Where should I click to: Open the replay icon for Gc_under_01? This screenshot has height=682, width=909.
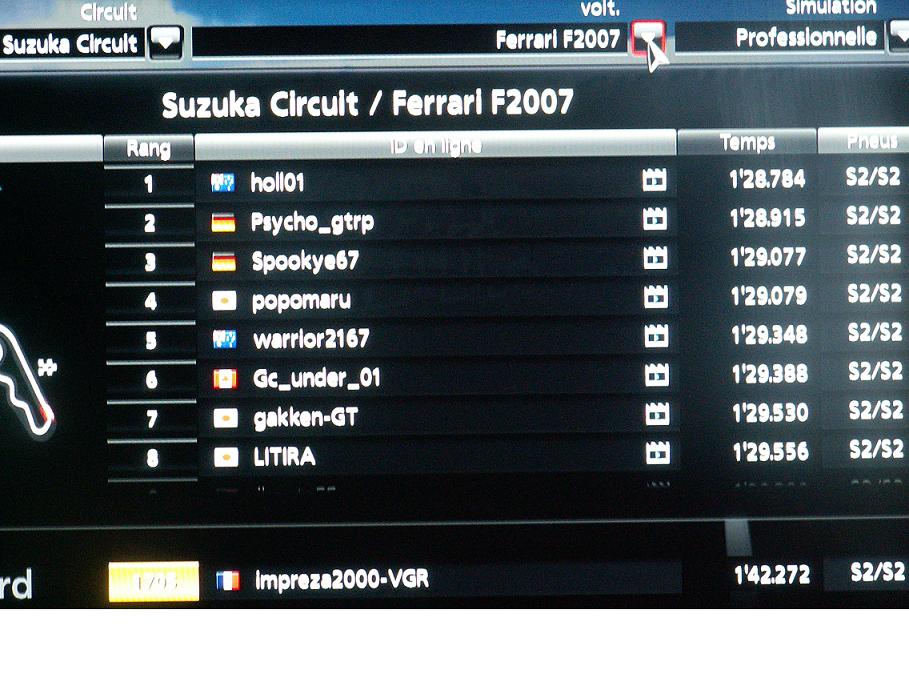click(x=656, y=375)
